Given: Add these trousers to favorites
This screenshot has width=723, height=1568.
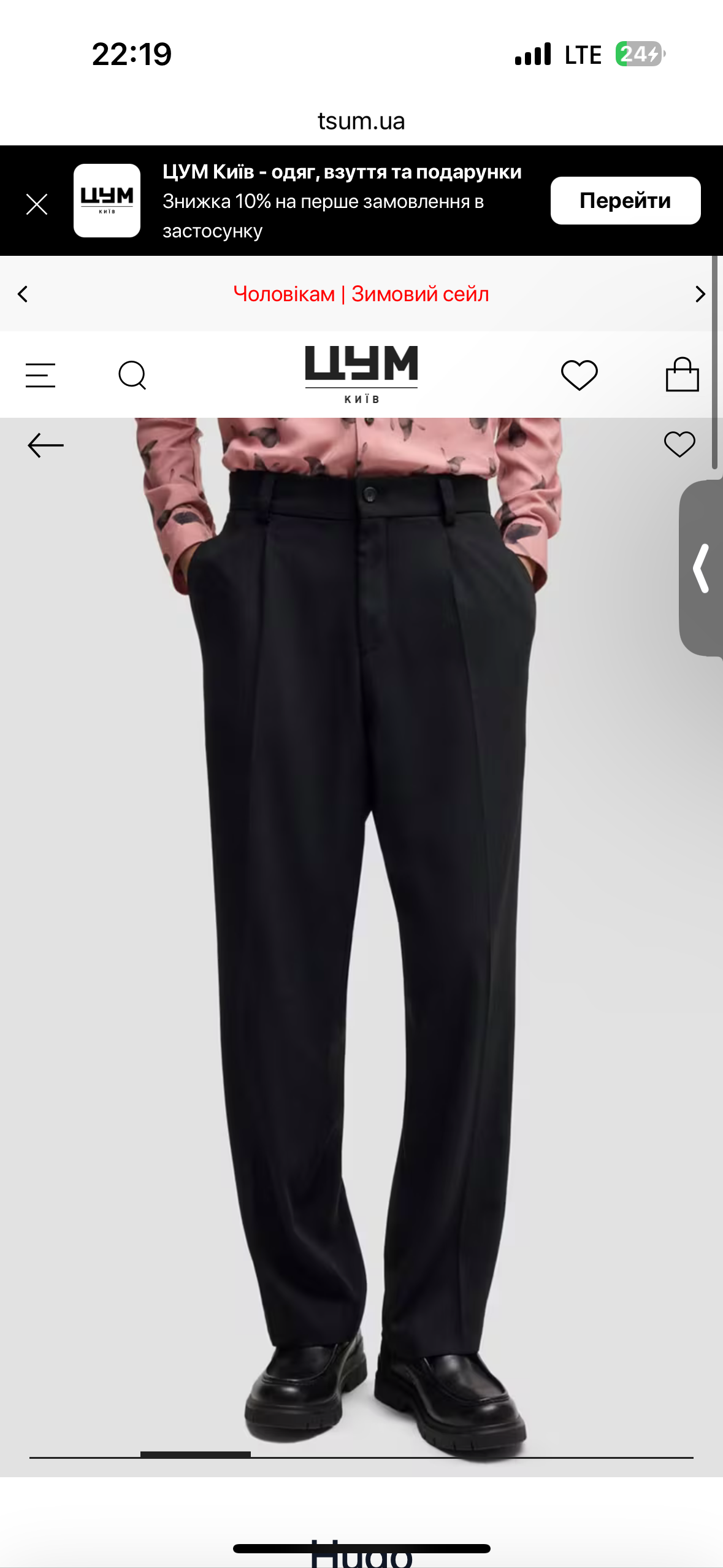Looking at the screenshot, I should (x=679, y=444).
